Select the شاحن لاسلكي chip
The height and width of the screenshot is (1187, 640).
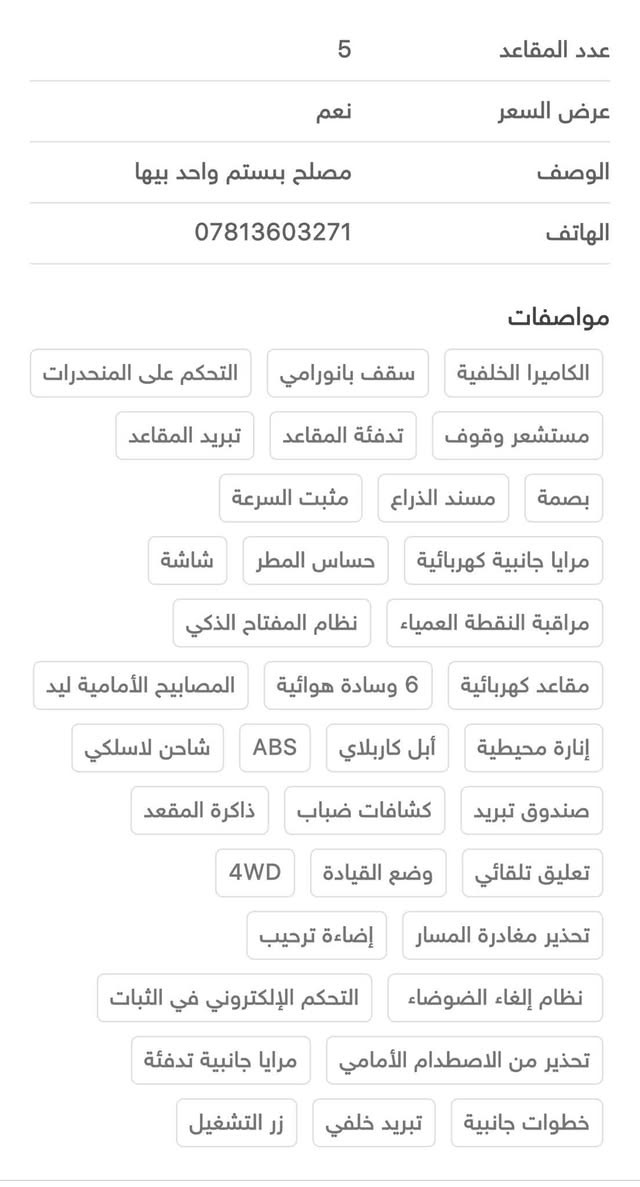click(x=148, y=748)
